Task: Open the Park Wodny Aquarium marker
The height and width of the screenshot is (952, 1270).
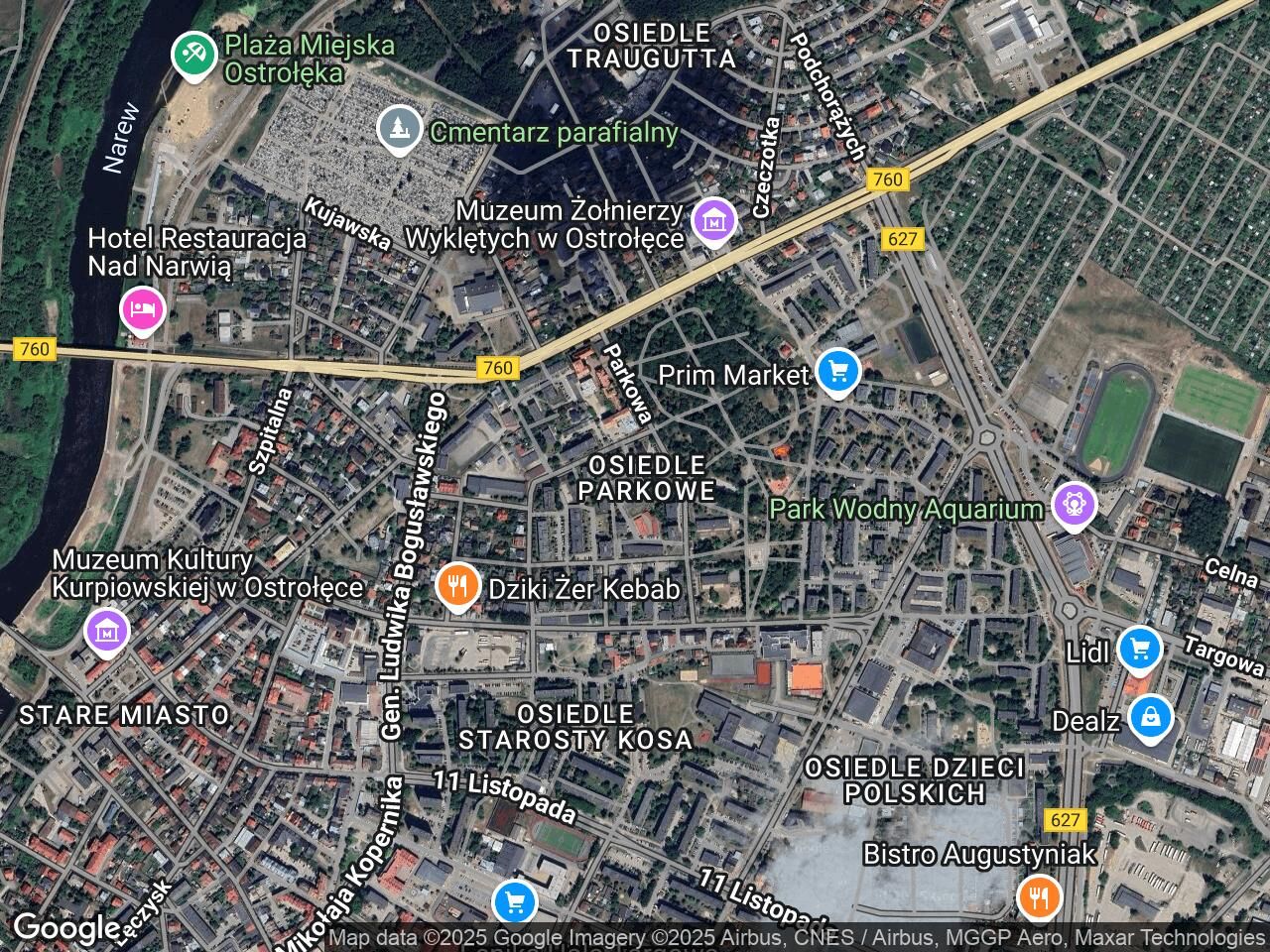Action: pyautogui.click(x=1074, y=505)
